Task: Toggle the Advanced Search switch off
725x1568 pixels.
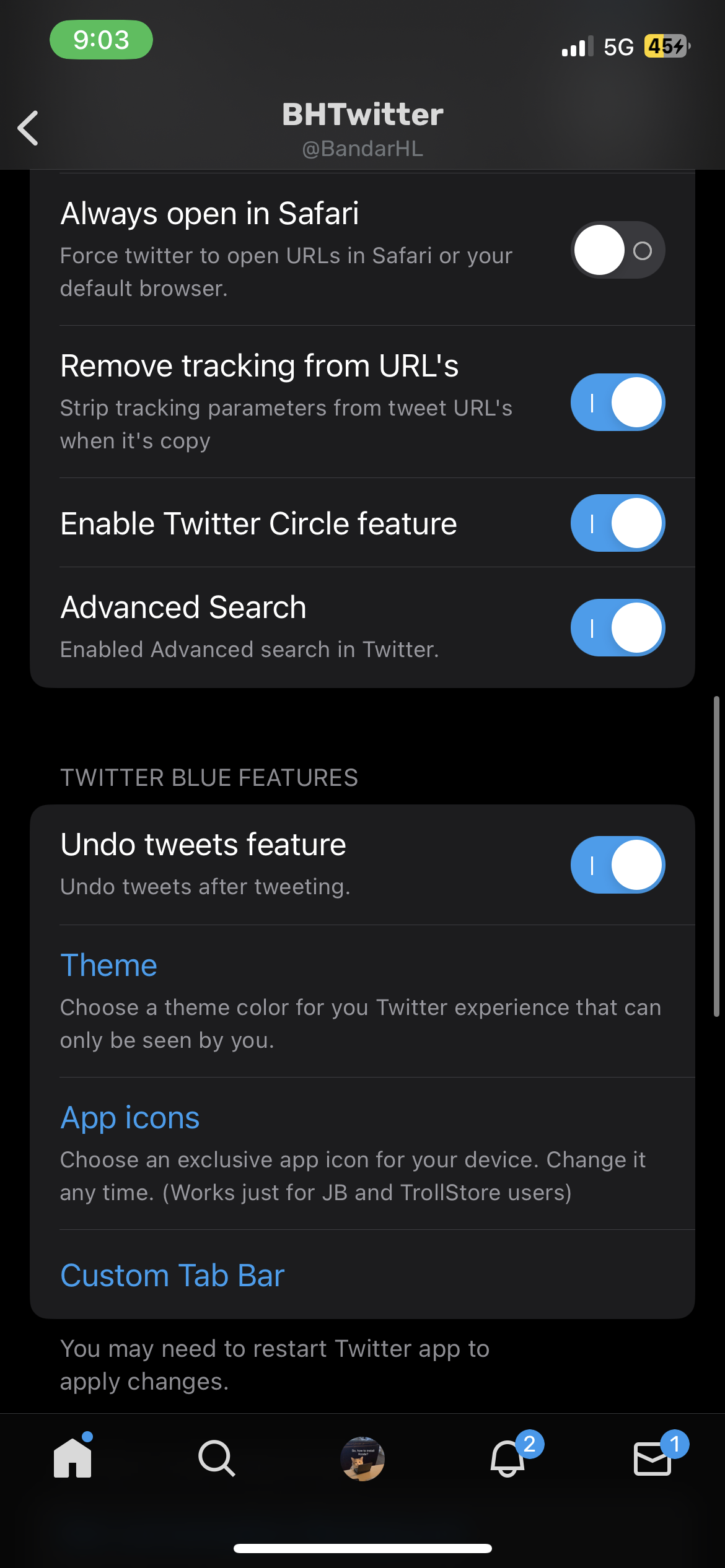Action: 617,628
